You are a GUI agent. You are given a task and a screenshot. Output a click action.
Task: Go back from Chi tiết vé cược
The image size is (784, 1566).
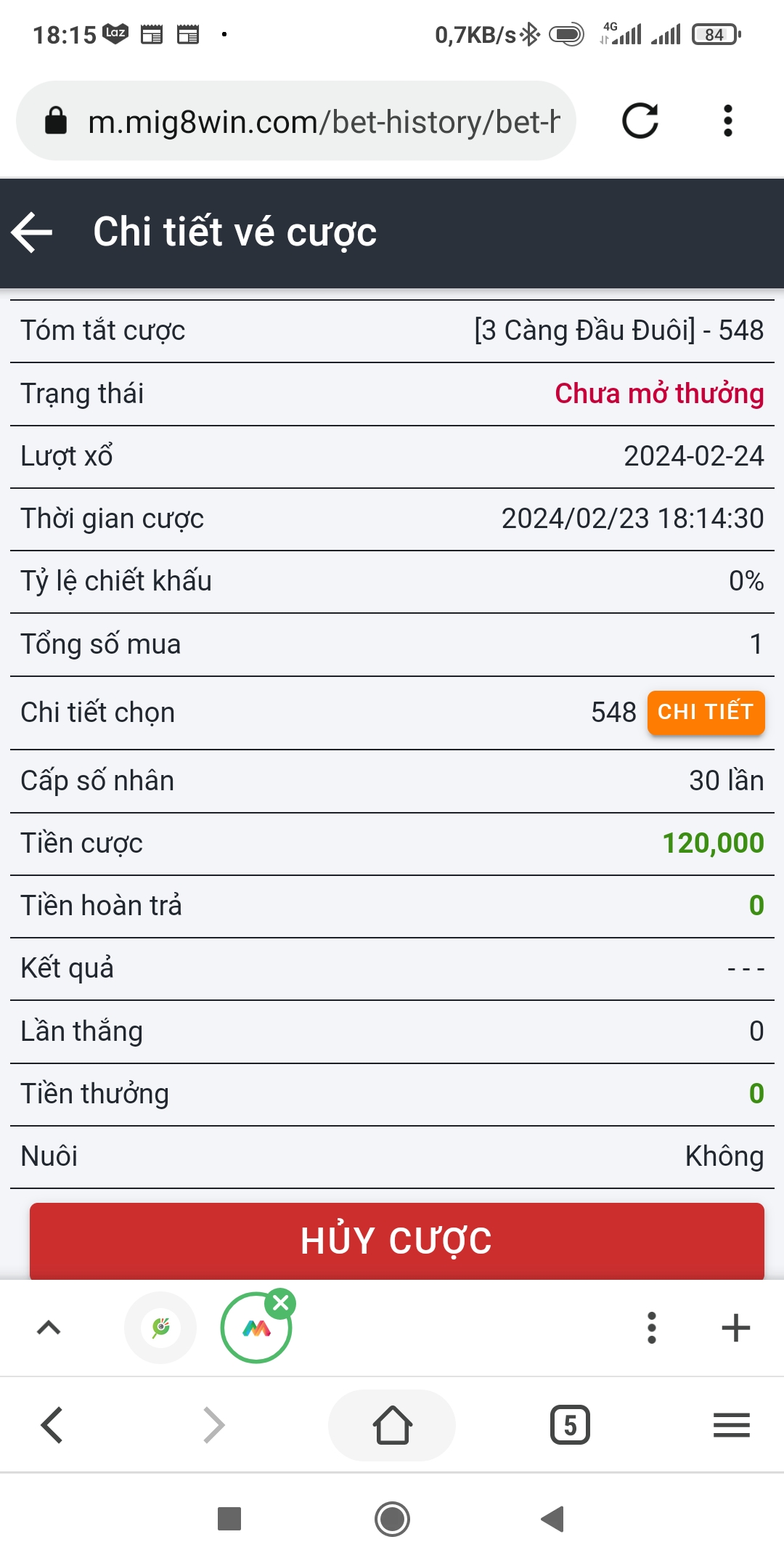[33, 232]
